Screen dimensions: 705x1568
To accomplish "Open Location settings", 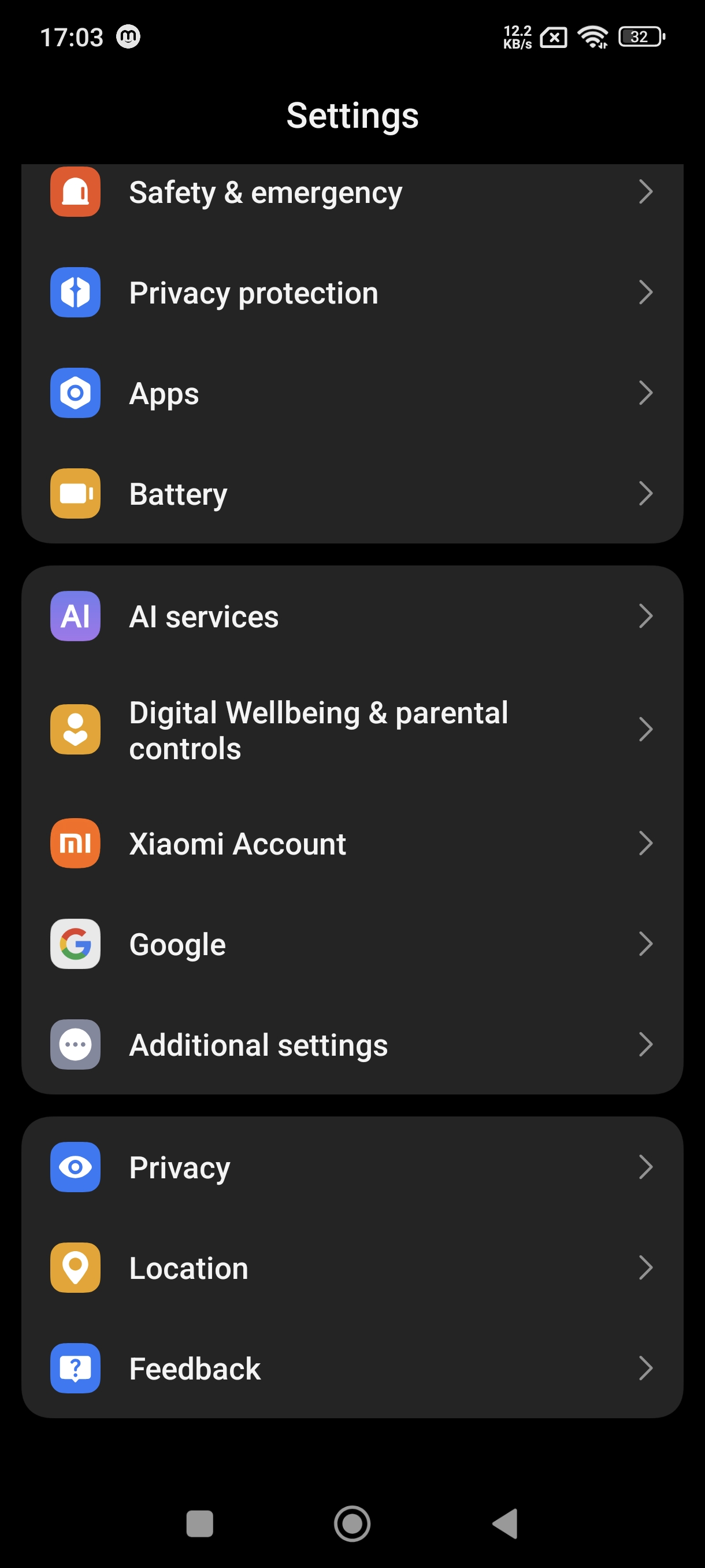I will click(x=351, y=1268).
